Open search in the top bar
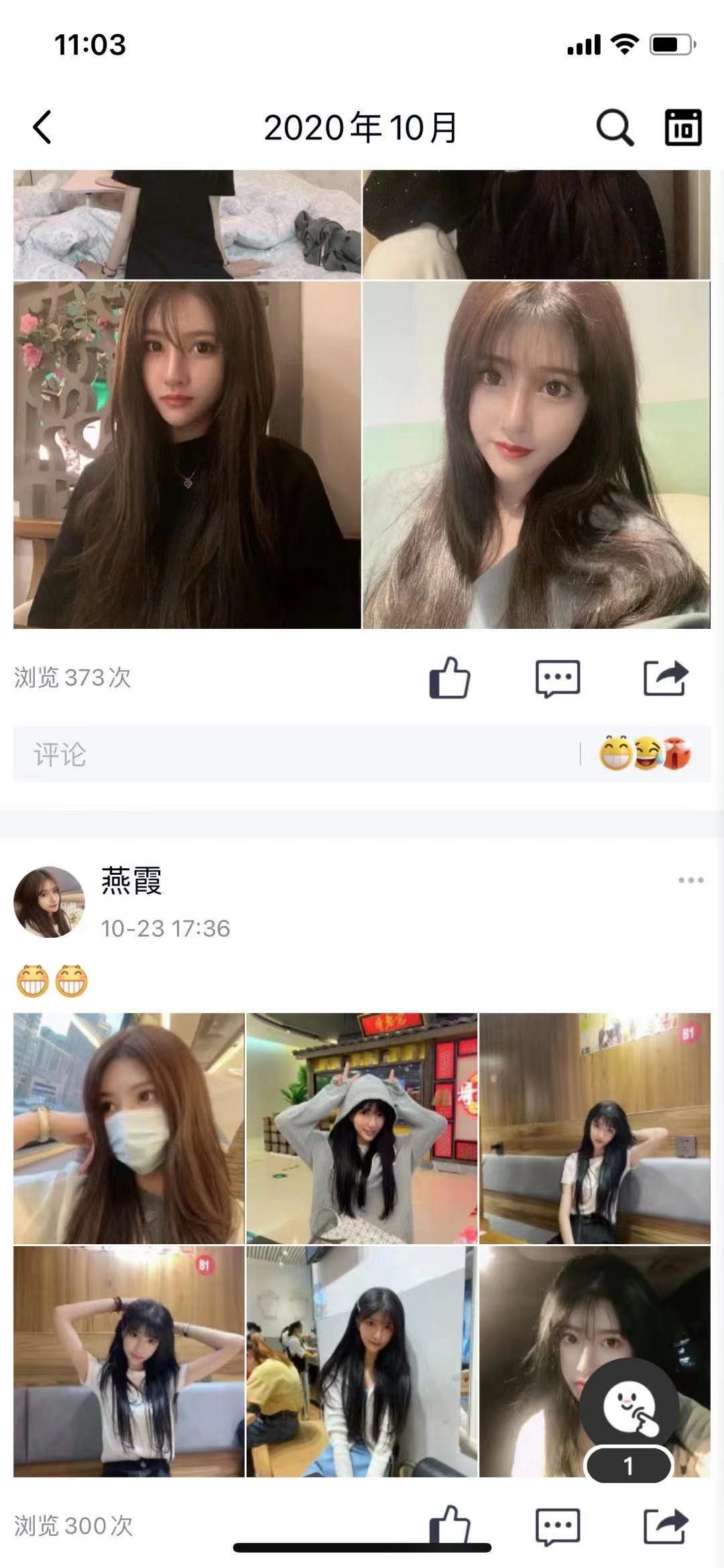The image size is (724, 1568). click(x=614, y=127)
